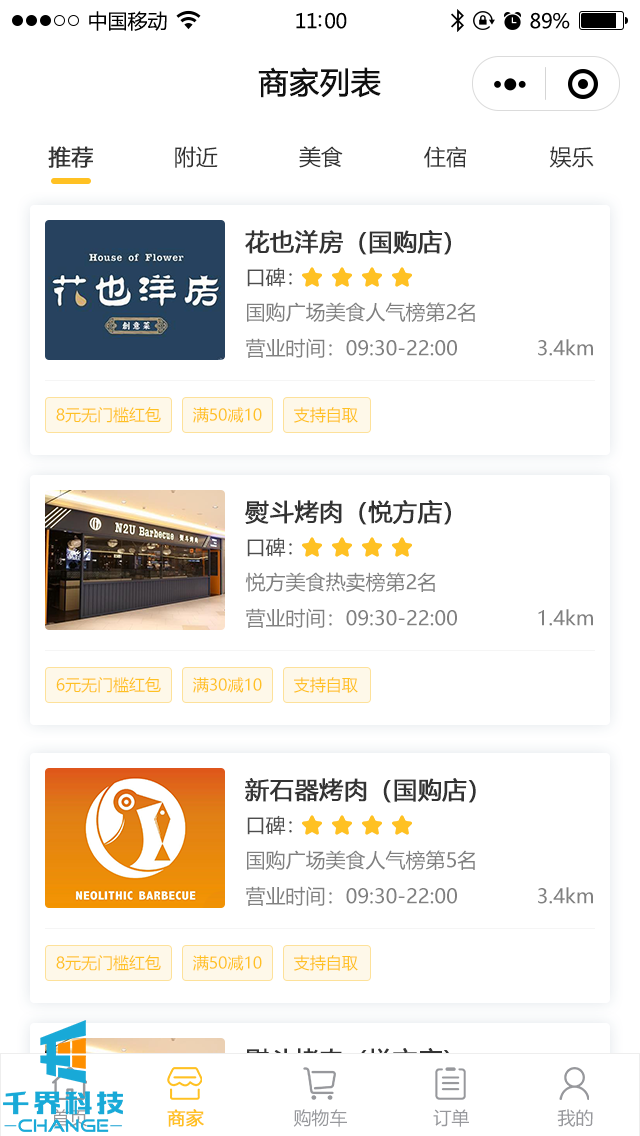
Task: Close the mini program with the circle icon
Action: tap(582, 84)
